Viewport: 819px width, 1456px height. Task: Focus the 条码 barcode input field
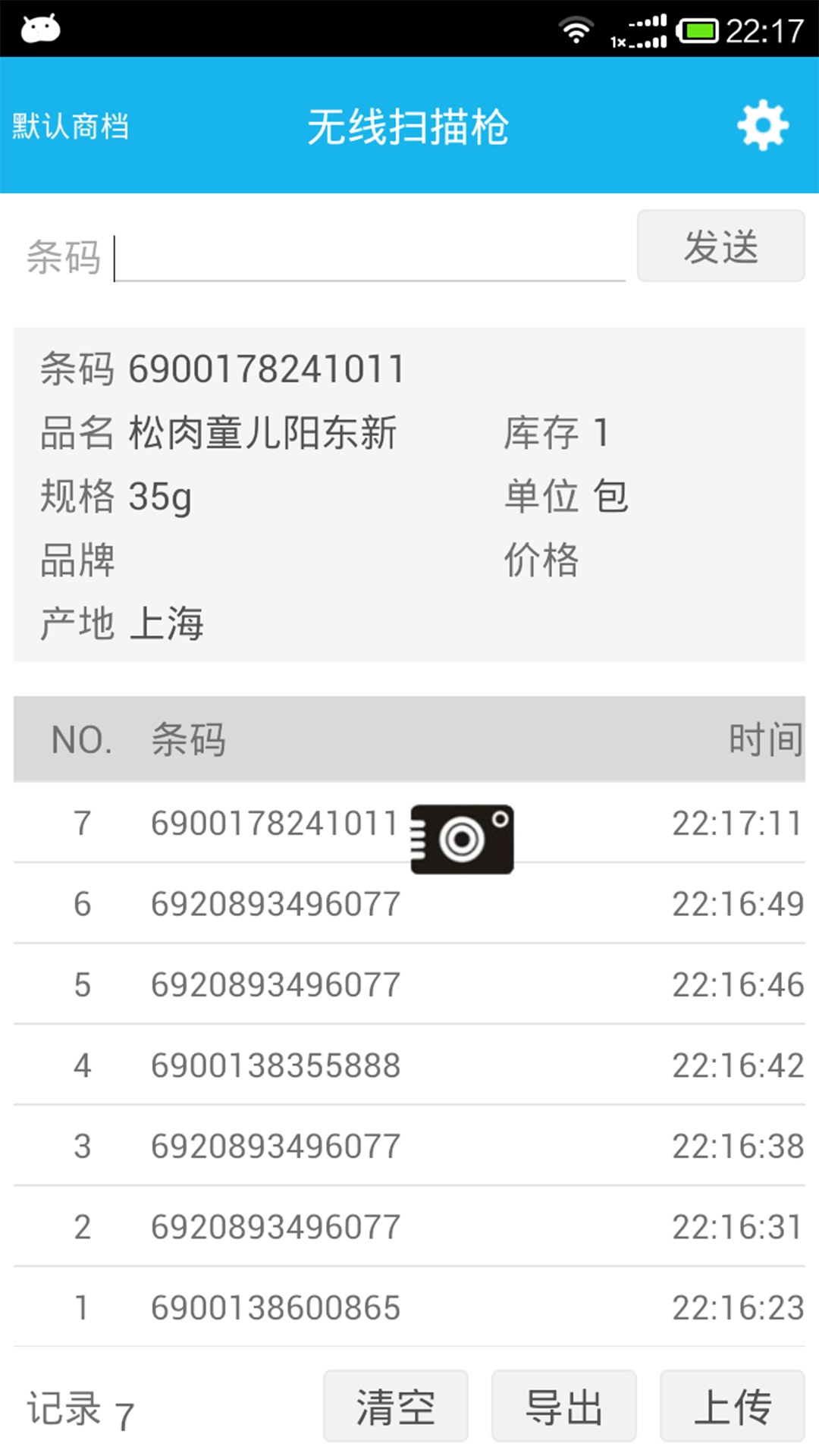(369, 258)
